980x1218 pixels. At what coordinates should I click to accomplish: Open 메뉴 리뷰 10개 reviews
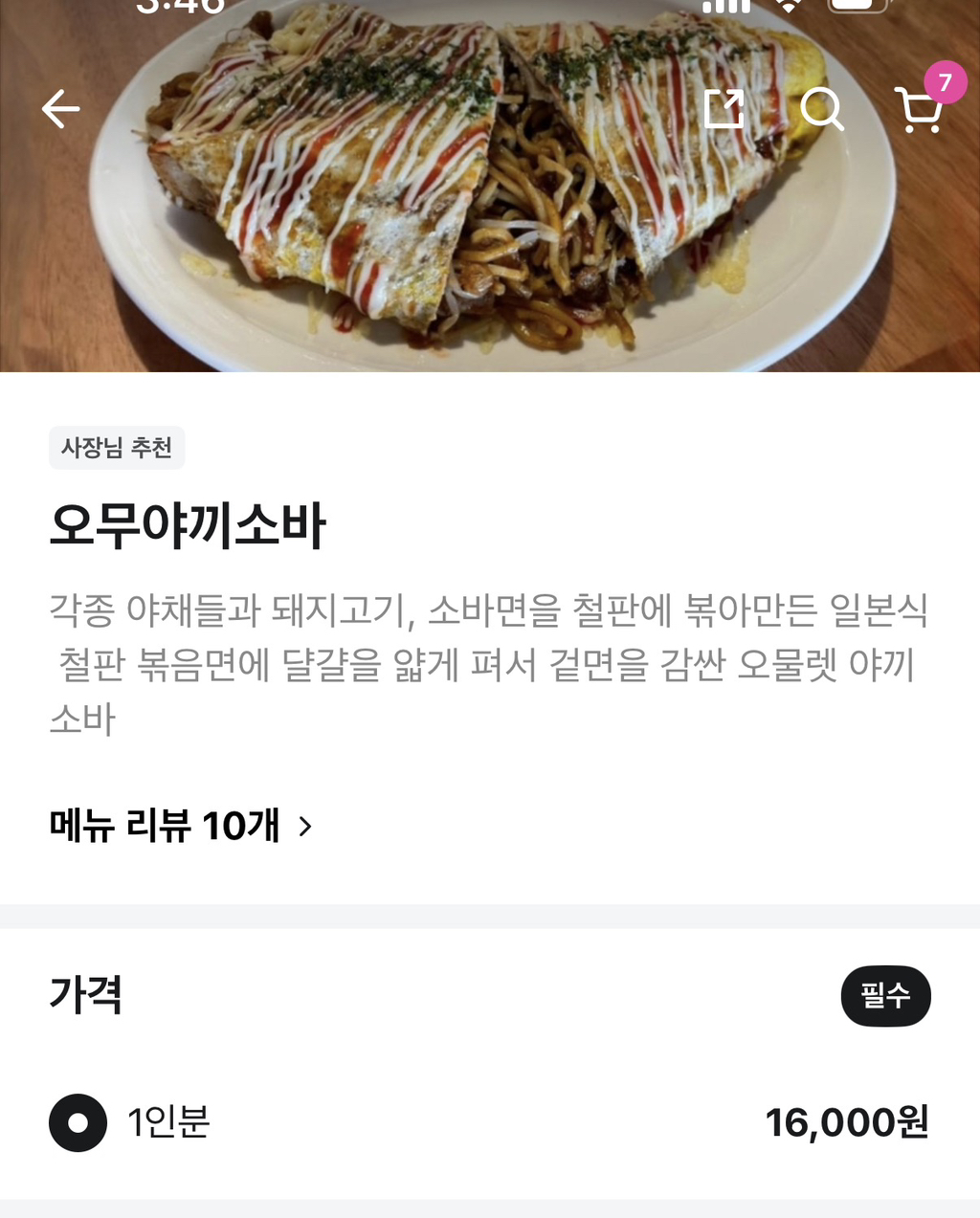pyautogui.click(x=181, y=825)
